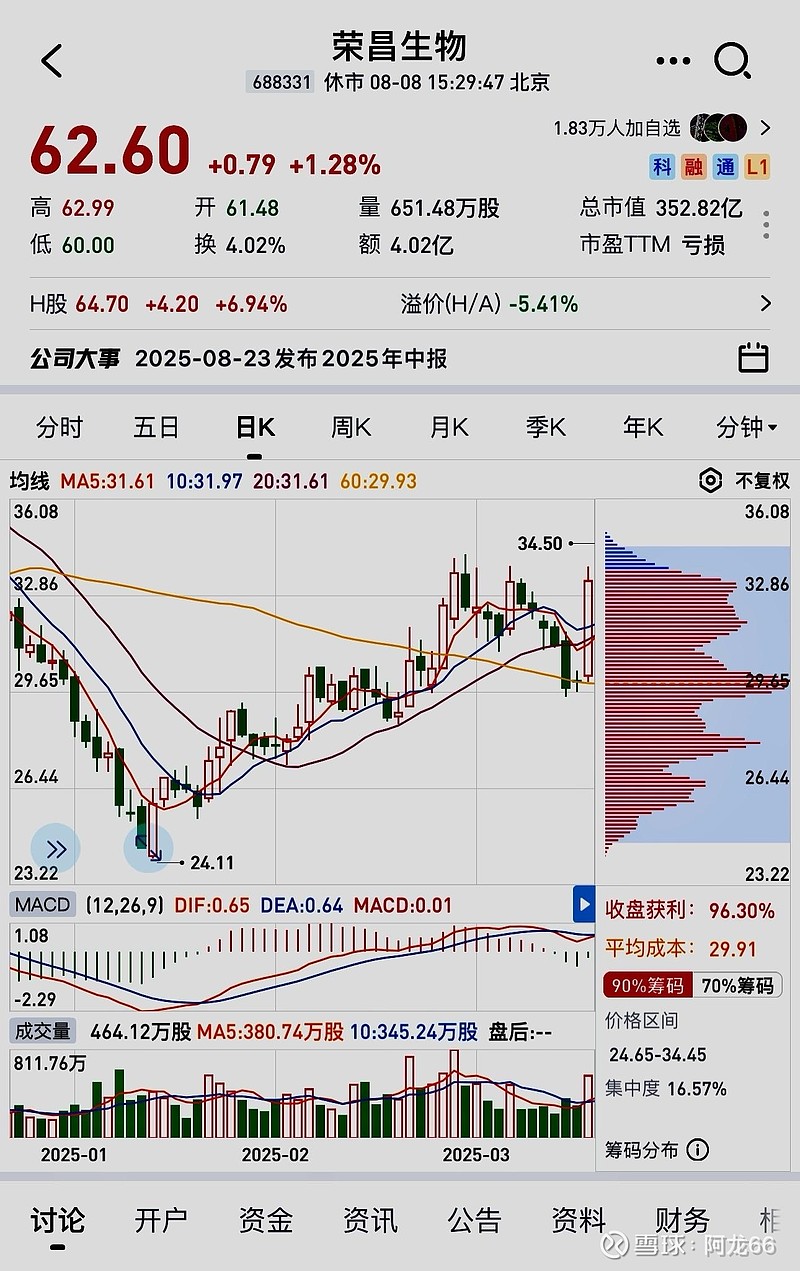Viewport: 800px width, 1271px height.
Task: Switch to the 周K chart tab
Action: point(351,428)
